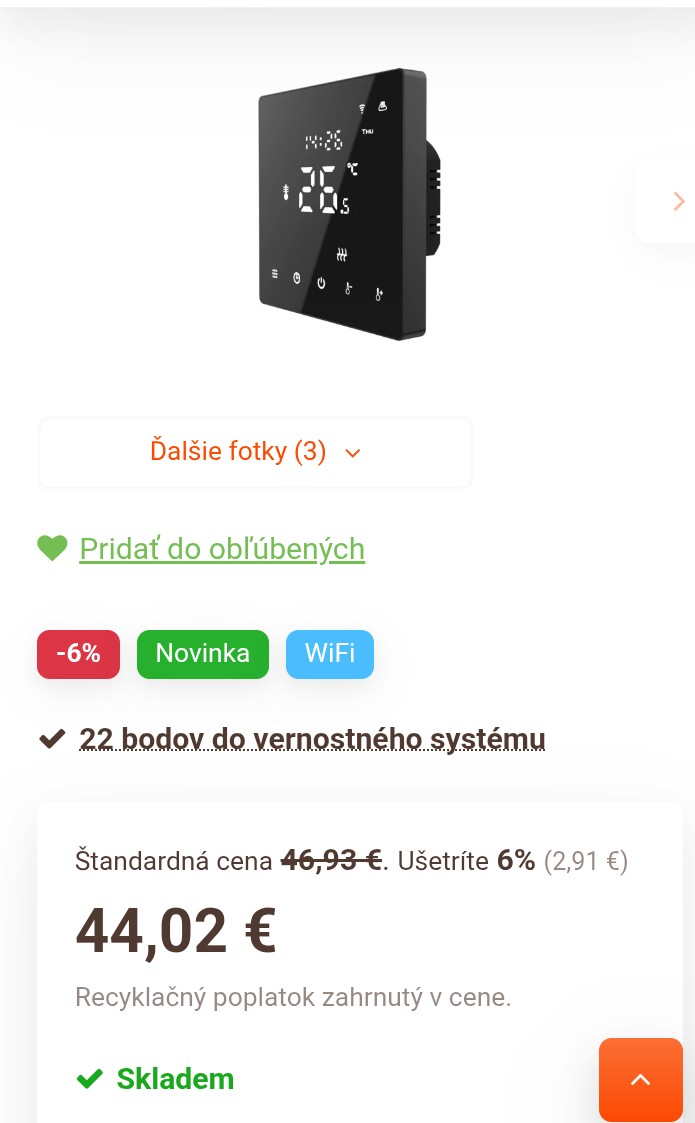Select the Novinka tag

pyautogui.click(x=203, y=654)
